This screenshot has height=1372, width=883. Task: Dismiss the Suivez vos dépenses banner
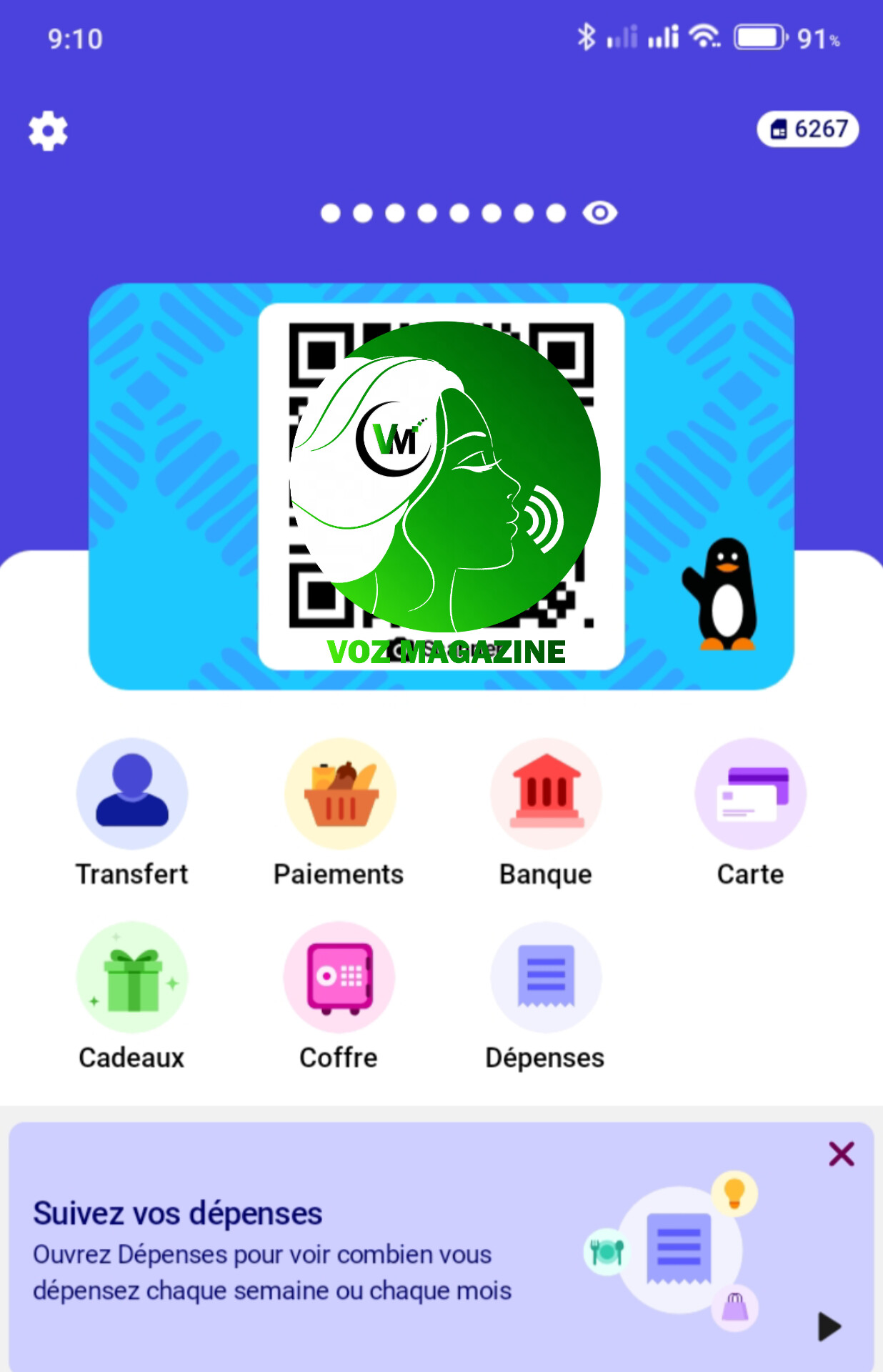coord(841,1154)
